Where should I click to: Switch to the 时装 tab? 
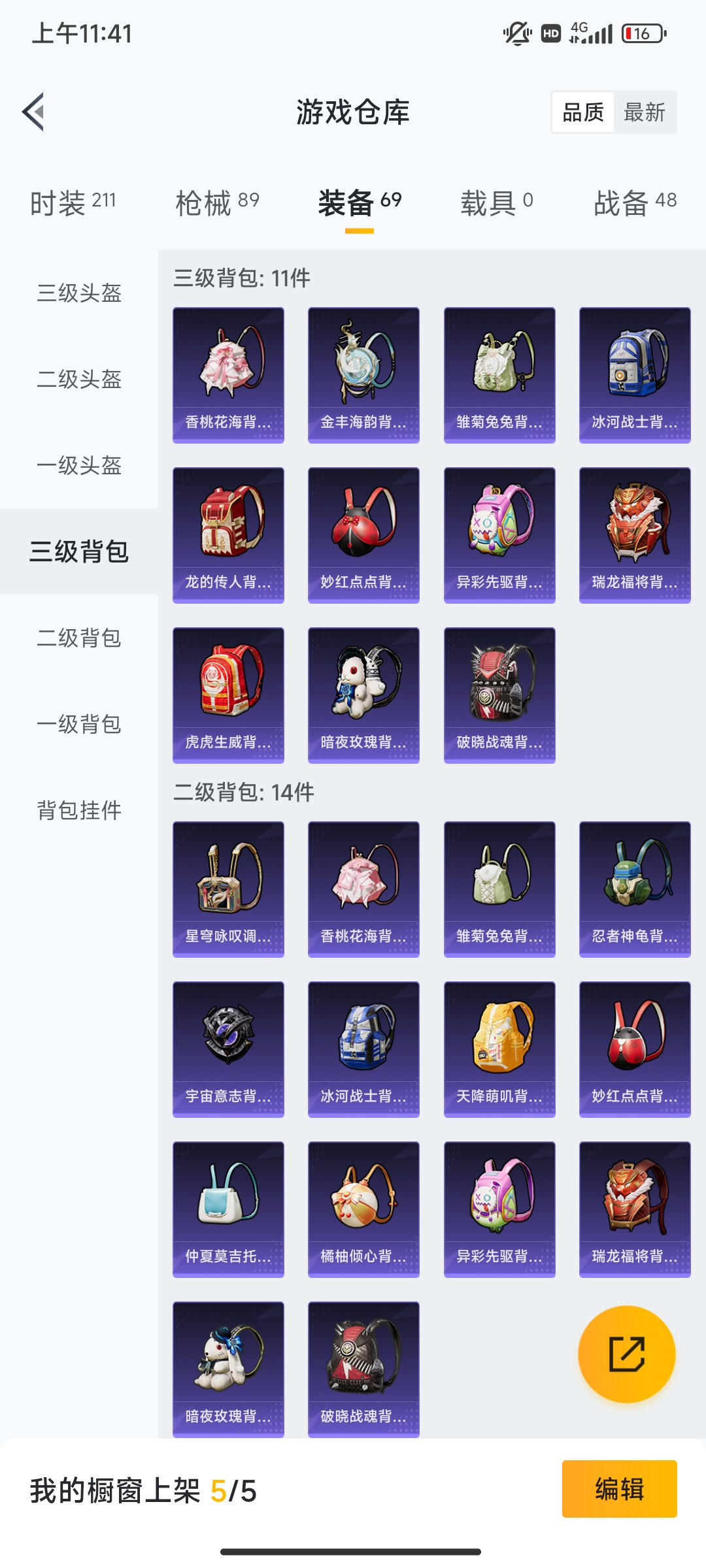click(73, 203)
